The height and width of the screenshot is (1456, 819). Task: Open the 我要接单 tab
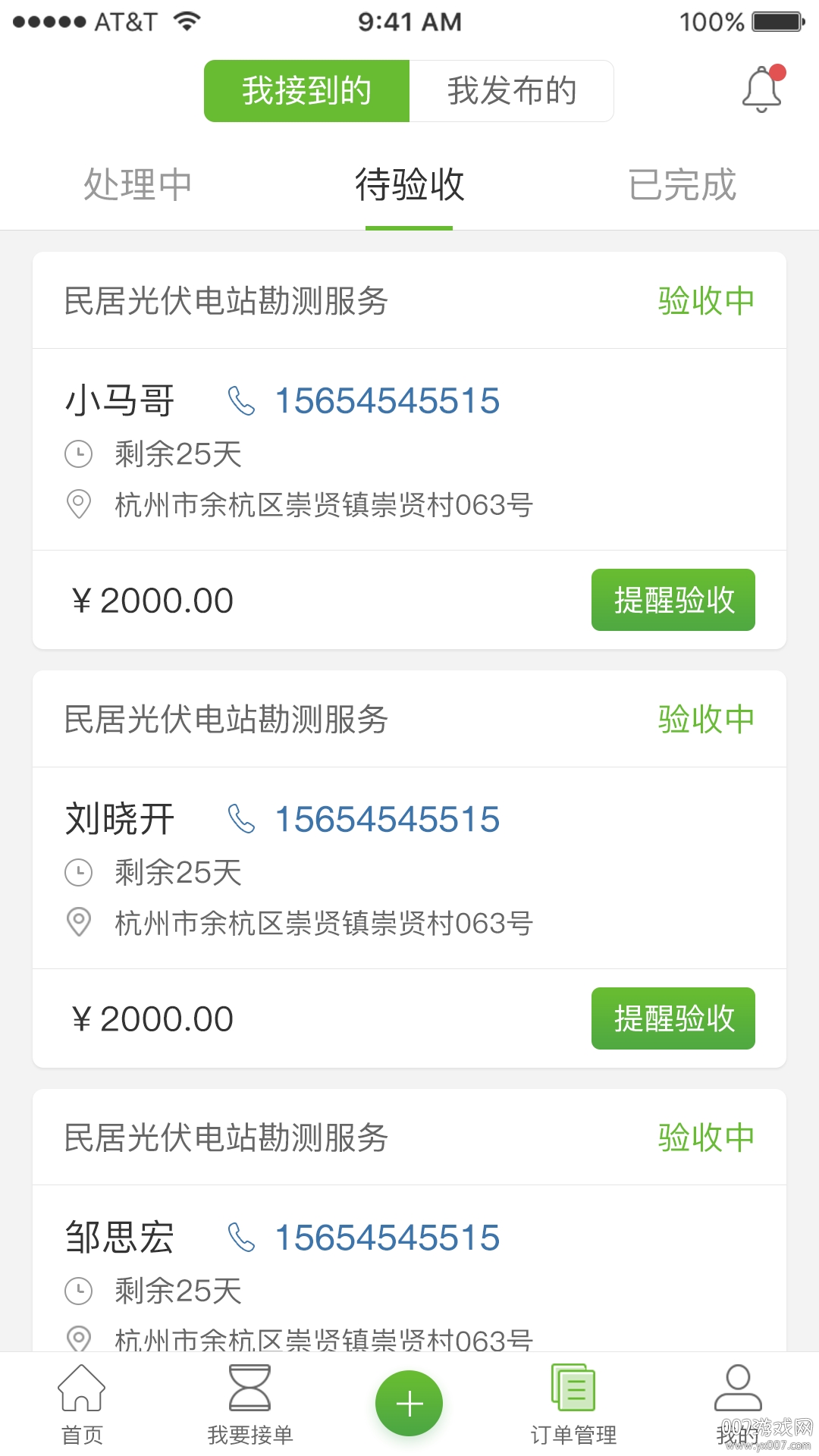(249, 1404)
